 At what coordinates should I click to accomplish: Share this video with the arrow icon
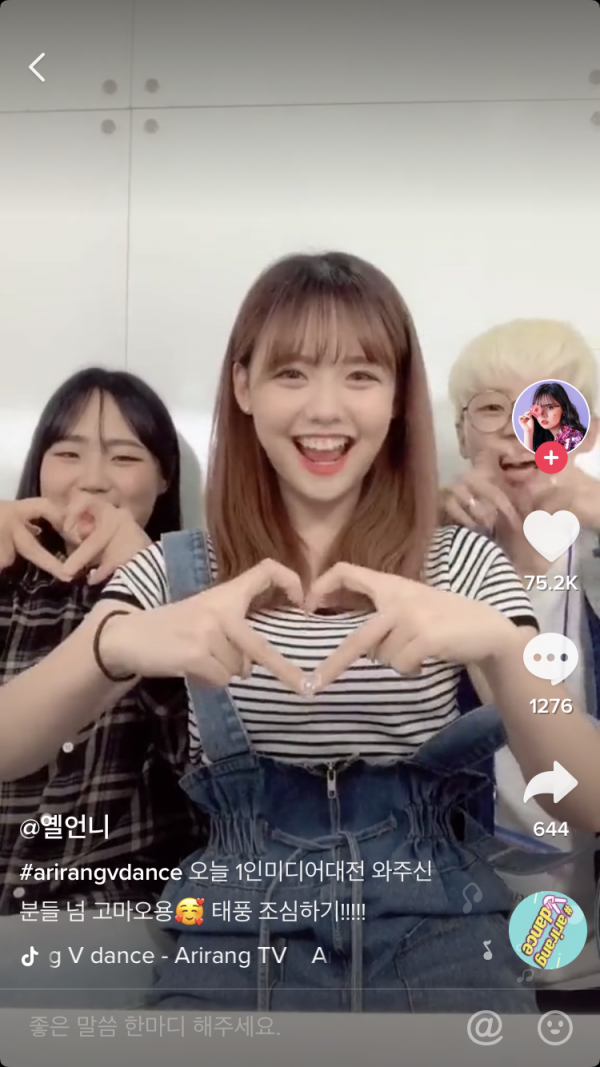coord(551,783)
